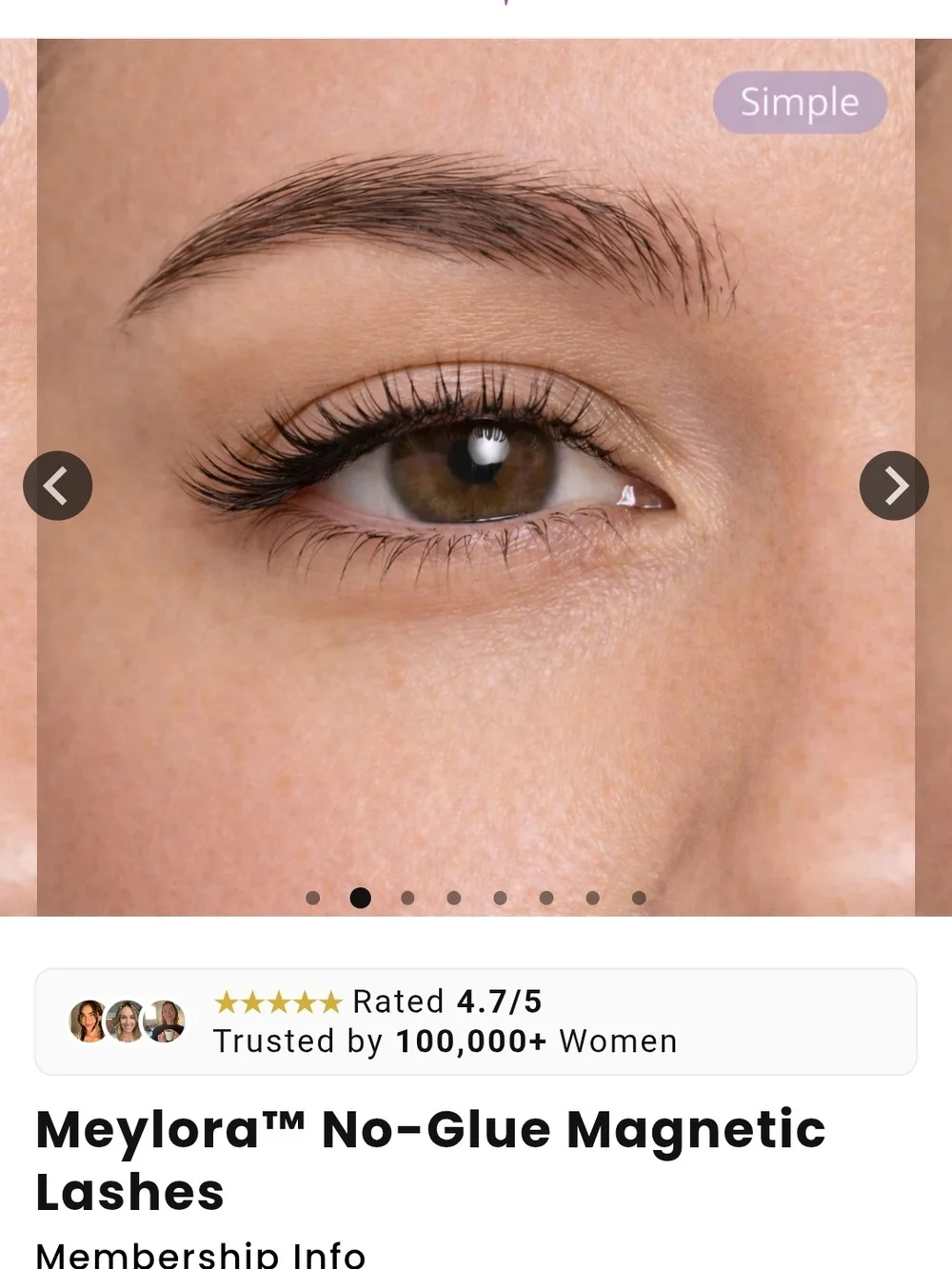Open Membership Info

point(200,1253)
